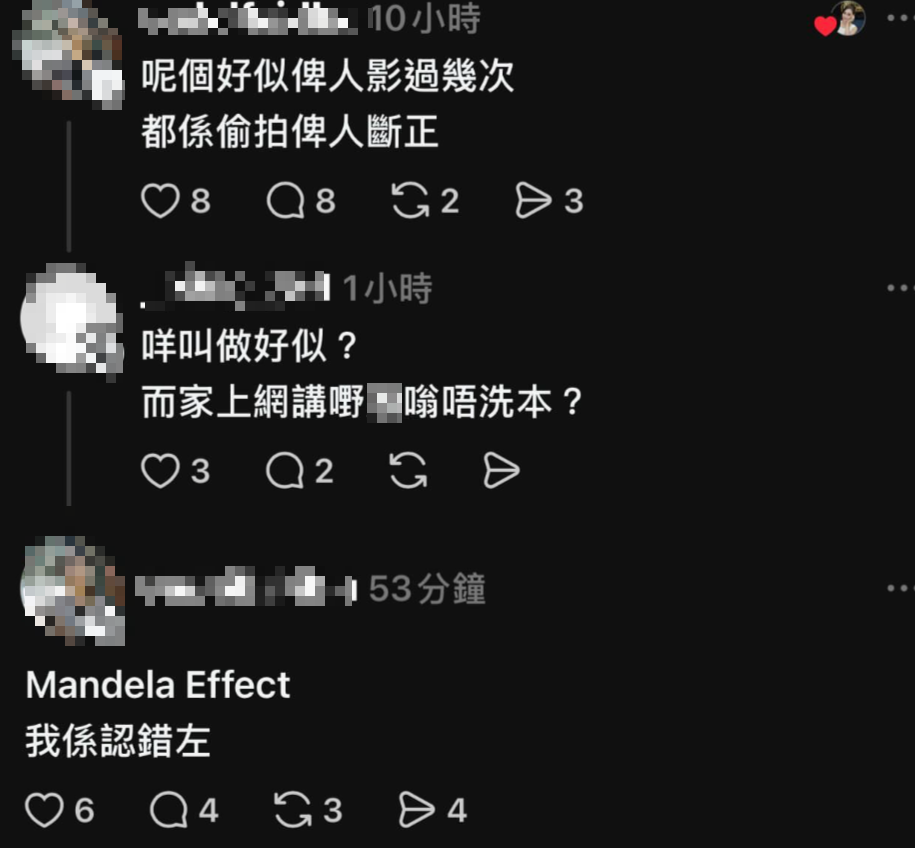The height and width of the screenshot is (848, 915).
Task: Reply to the comment posted 1小時 ago
Action: (x=285, y=471)
